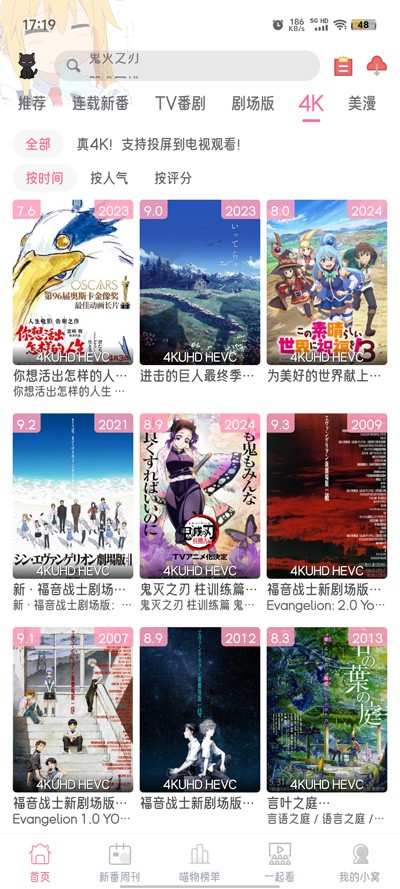
Task: Go to the 新番周刊 bottom tab
Action: click(x=120, y=862)
